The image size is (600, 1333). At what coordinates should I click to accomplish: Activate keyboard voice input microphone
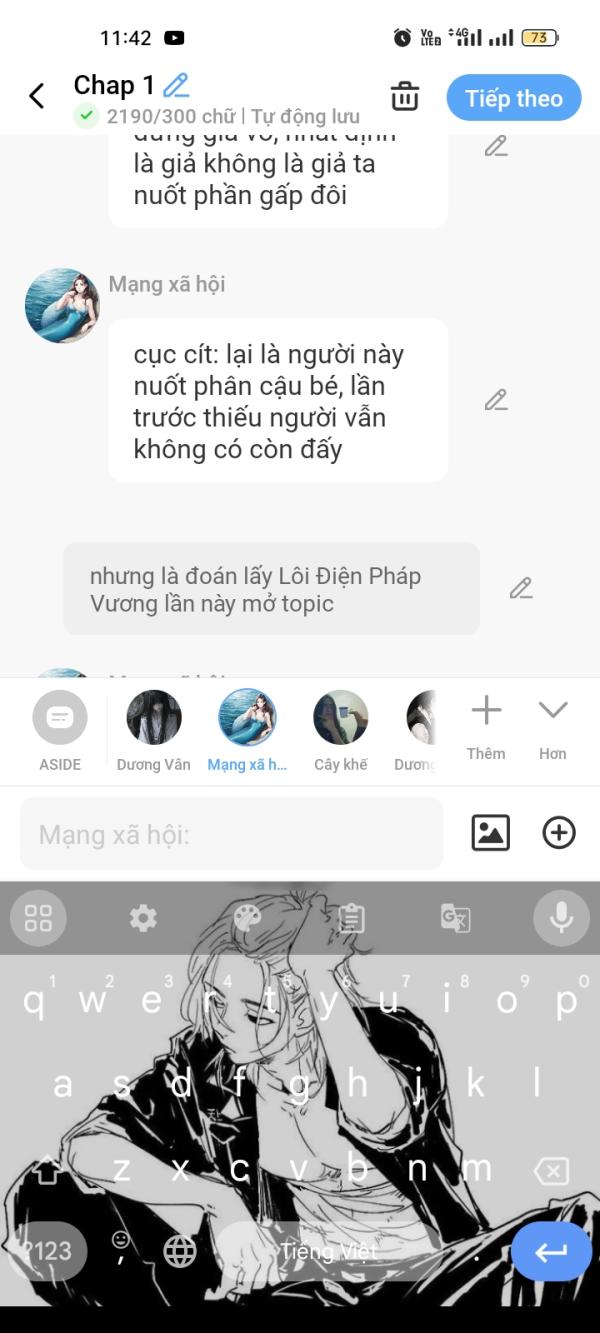[x=561, y=918]
